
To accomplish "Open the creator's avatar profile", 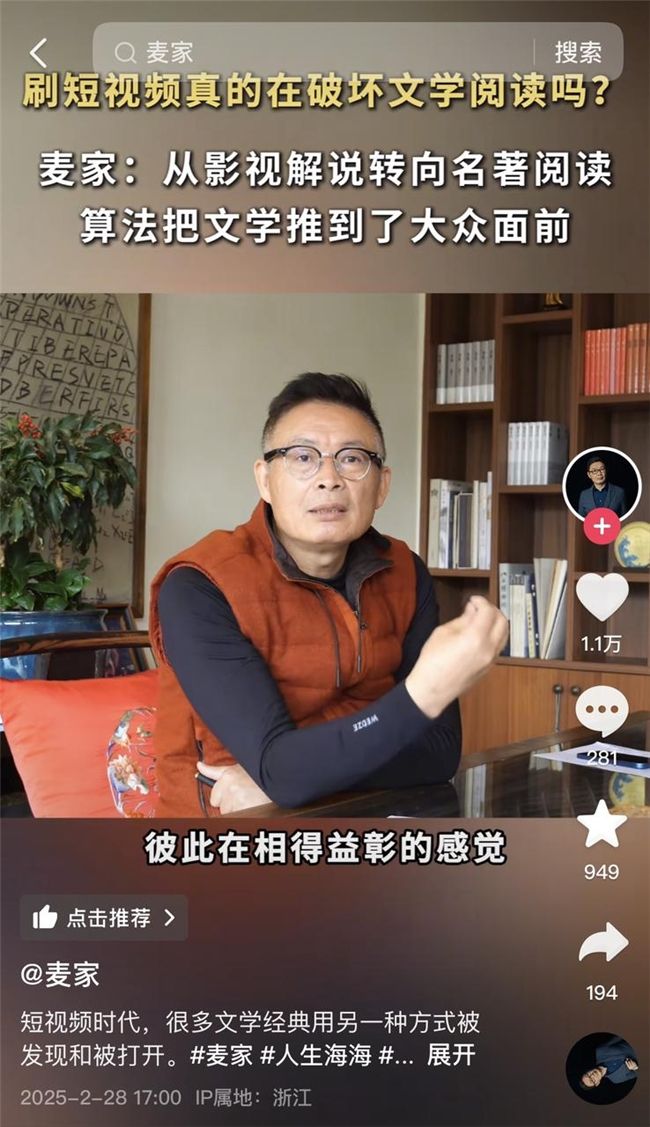I will click(x=601, y=485).
